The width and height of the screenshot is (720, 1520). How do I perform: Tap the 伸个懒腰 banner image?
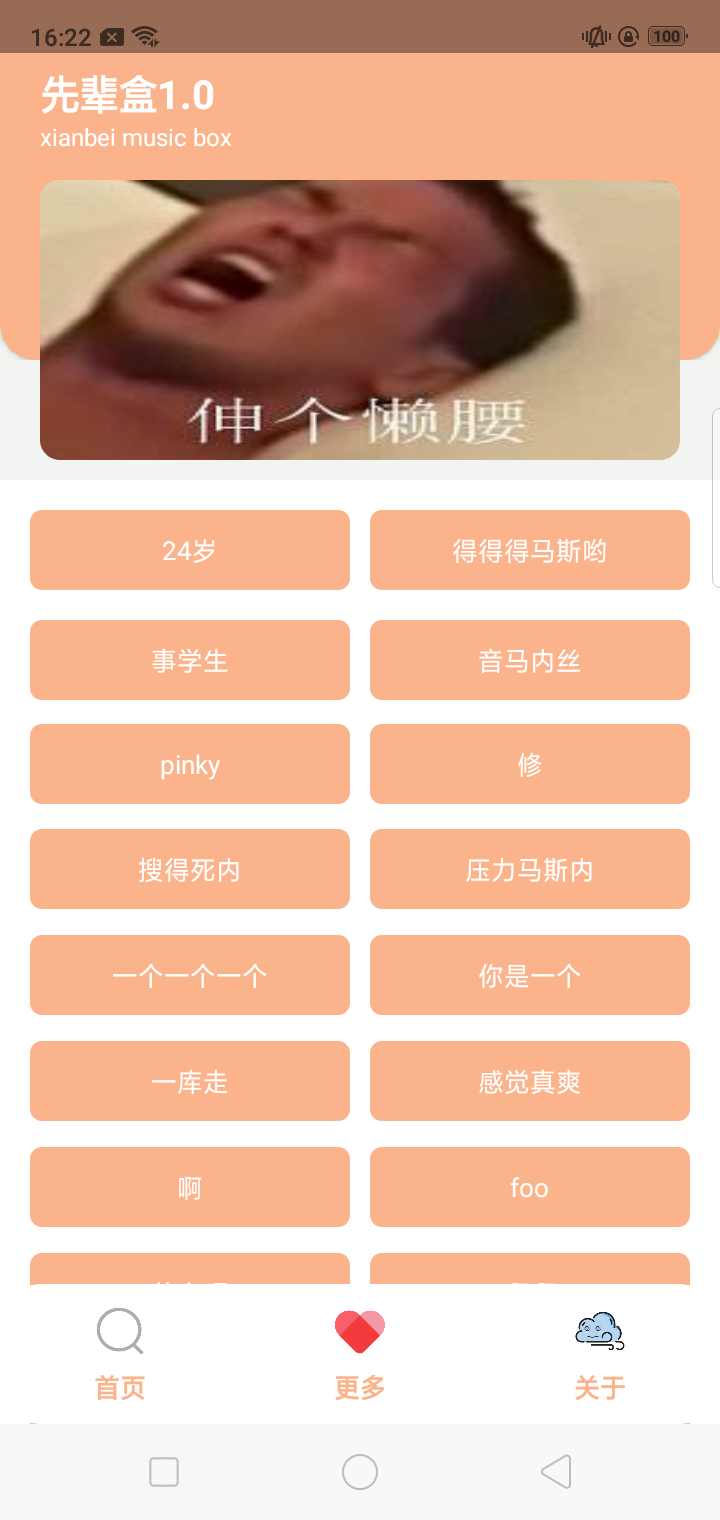coord(359,320)
